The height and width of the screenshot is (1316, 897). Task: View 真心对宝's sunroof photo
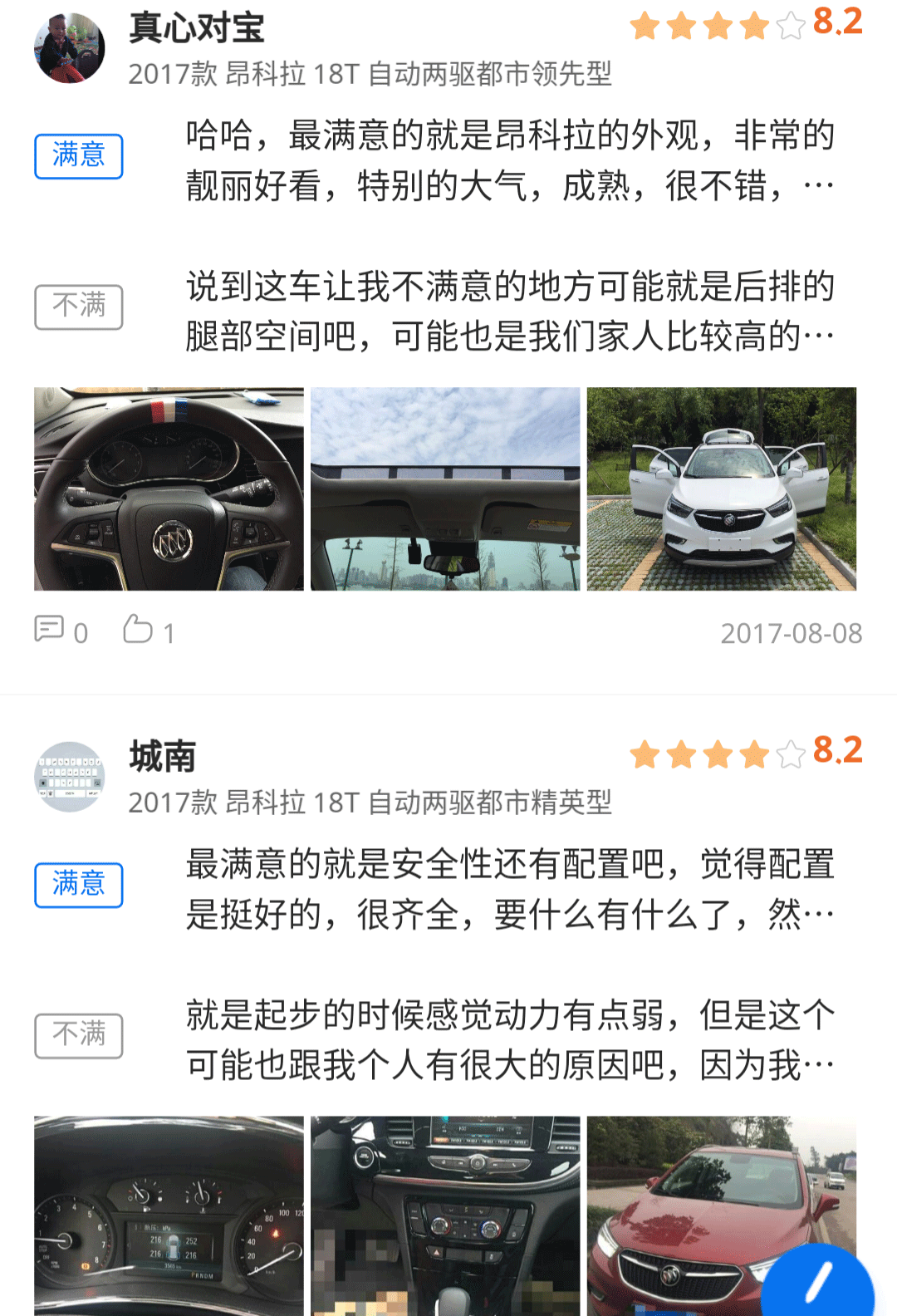click(x=445, y=489)
